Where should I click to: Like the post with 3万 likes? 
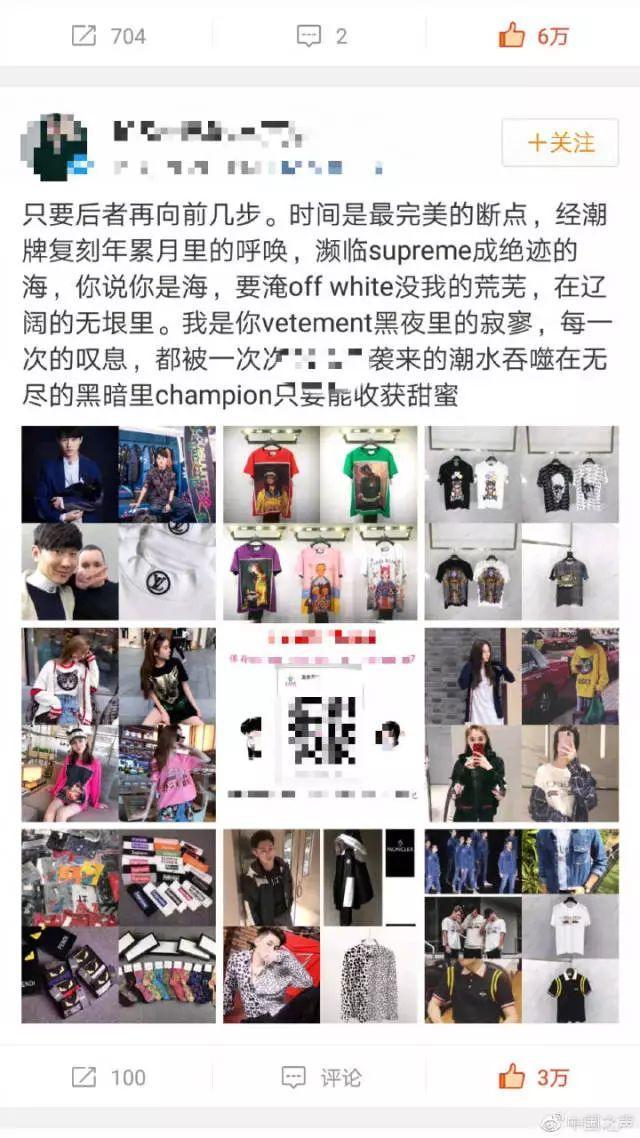(x=533, y=1077)
